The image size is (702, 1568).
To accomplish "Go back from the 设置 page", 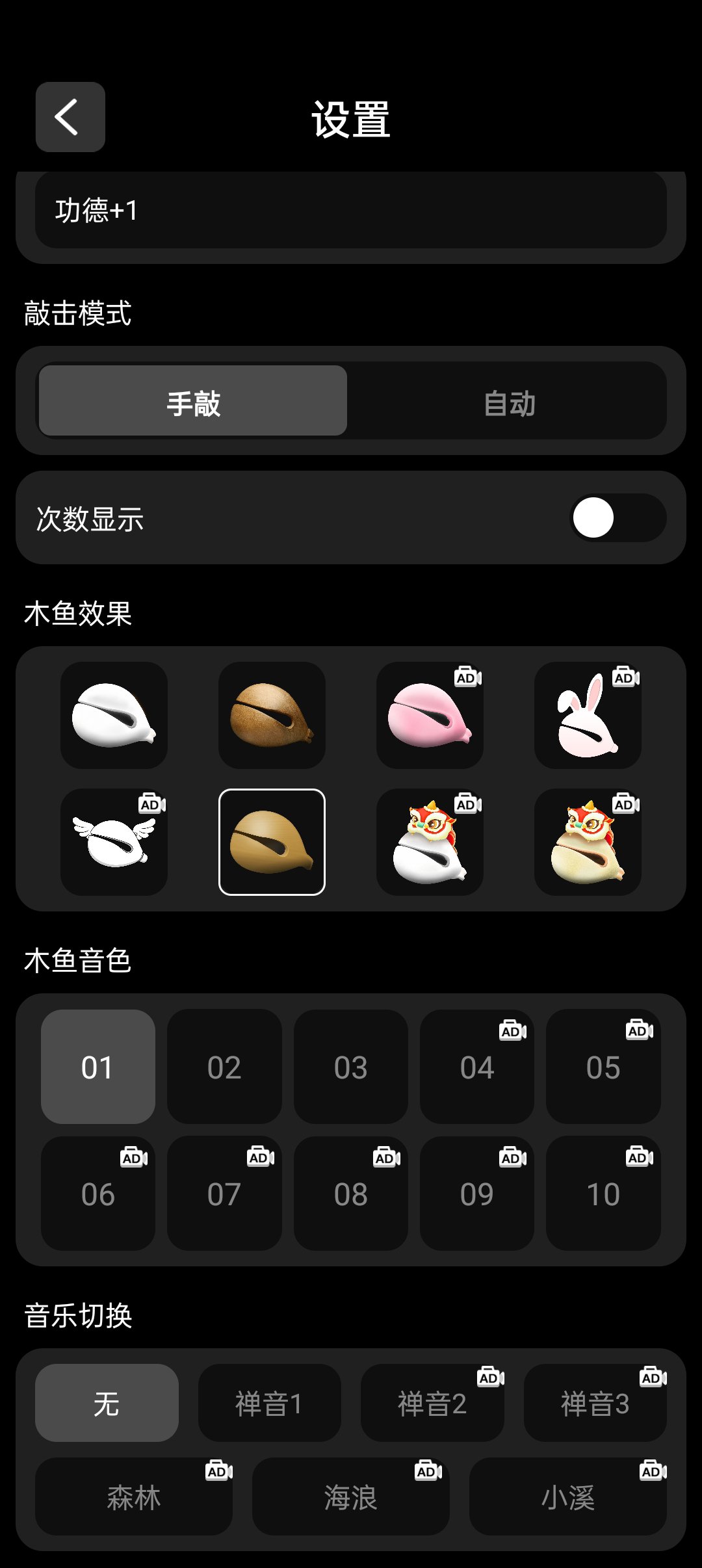I will (70, 117).
